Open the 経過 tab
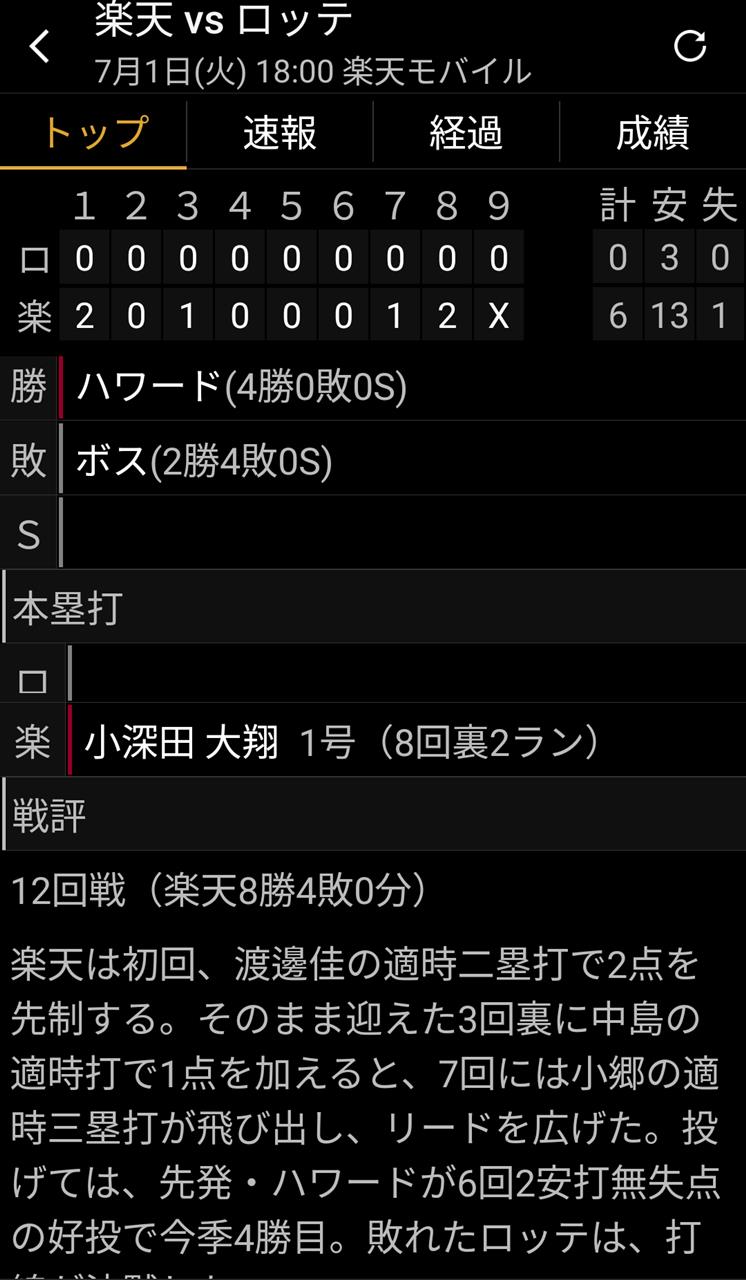 [466, 133]
